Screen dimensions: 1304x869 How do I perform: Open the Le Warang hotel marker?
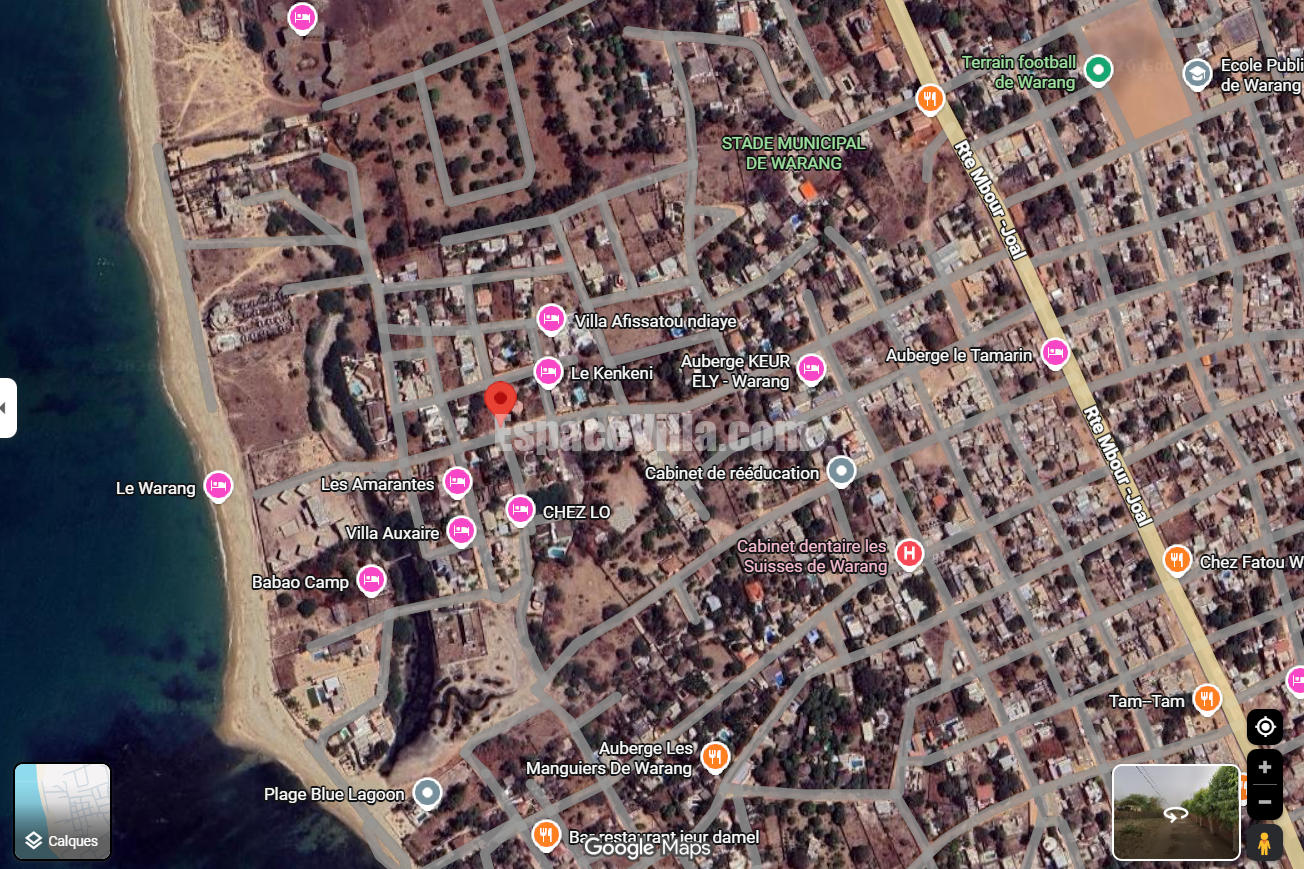[218, 487]
